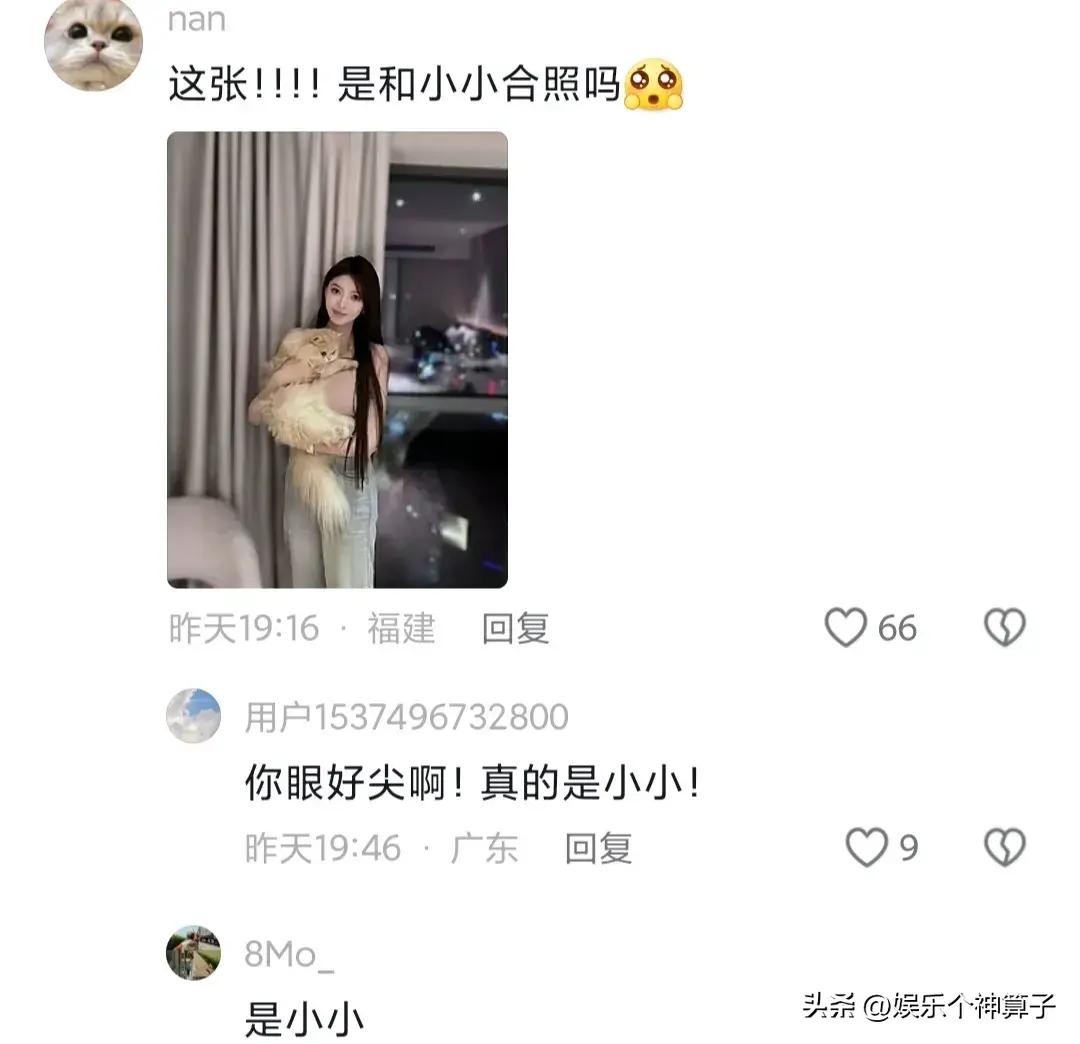Dislike nan's comment
The width and height of the screenshot is (1080, 1044).
tap(1005, 628)
